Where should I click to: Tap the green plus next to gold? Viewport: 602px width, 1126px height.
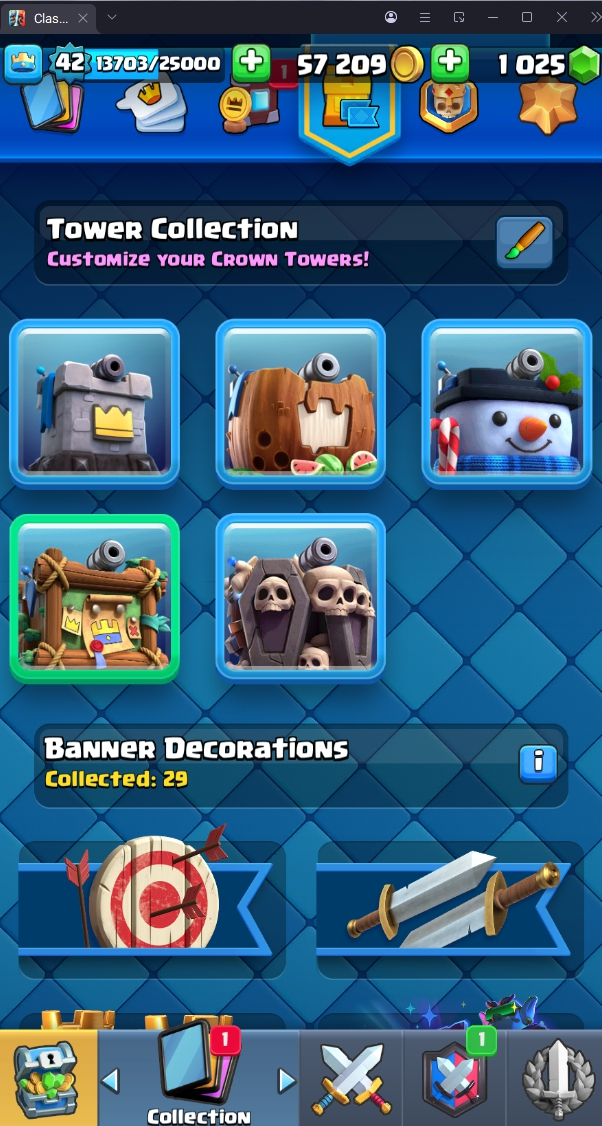(450, 63)
